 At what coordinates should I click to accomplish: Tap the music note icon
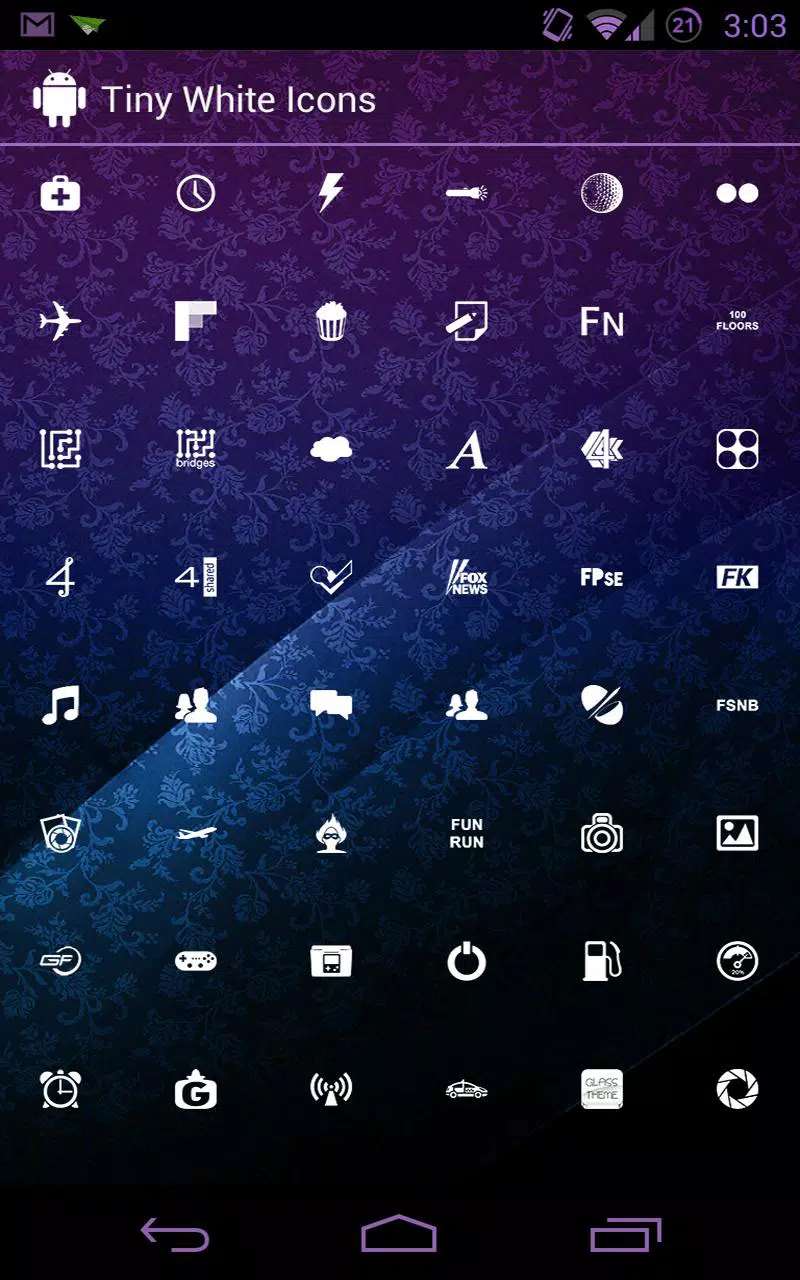point(61,707)
